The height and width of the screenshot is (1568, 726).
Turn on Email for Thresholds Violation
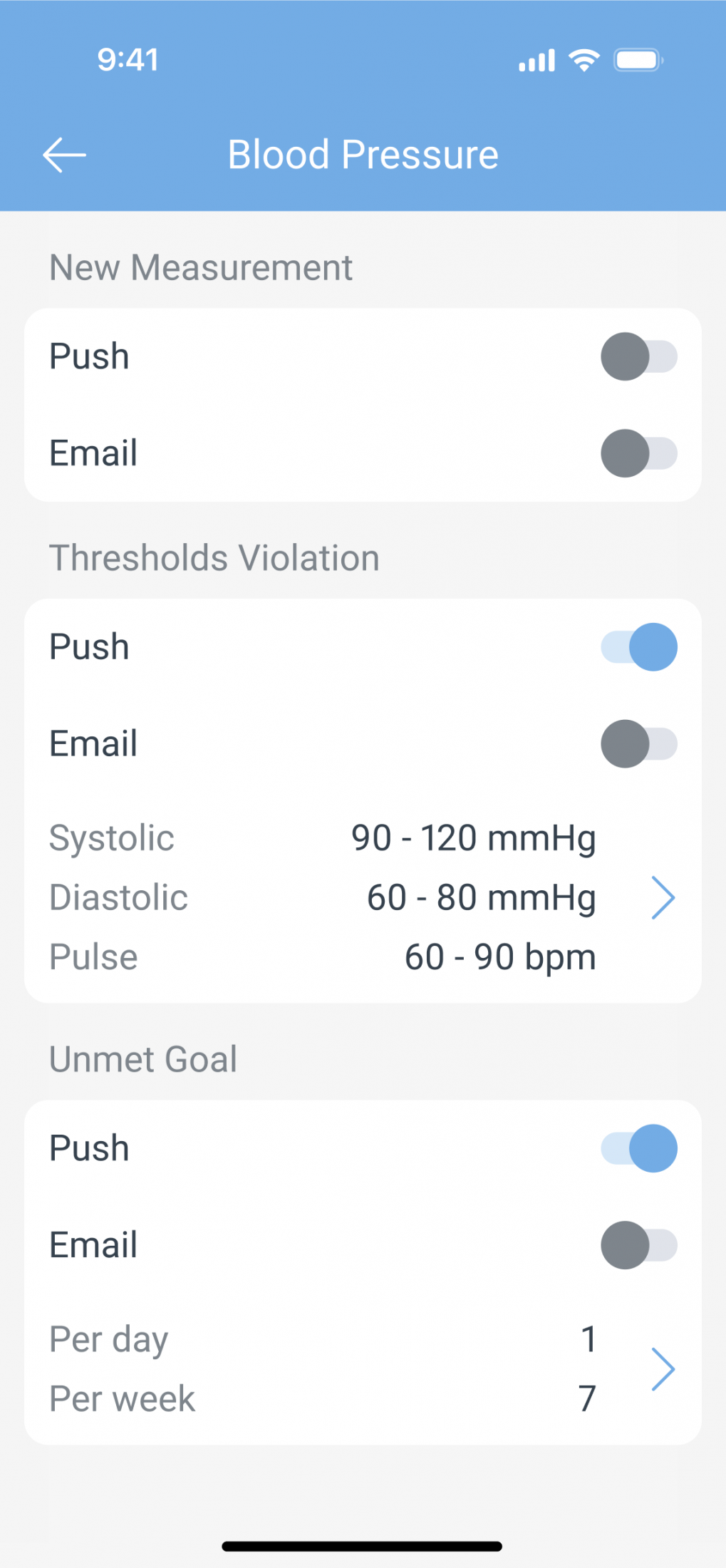pos(639,744)
